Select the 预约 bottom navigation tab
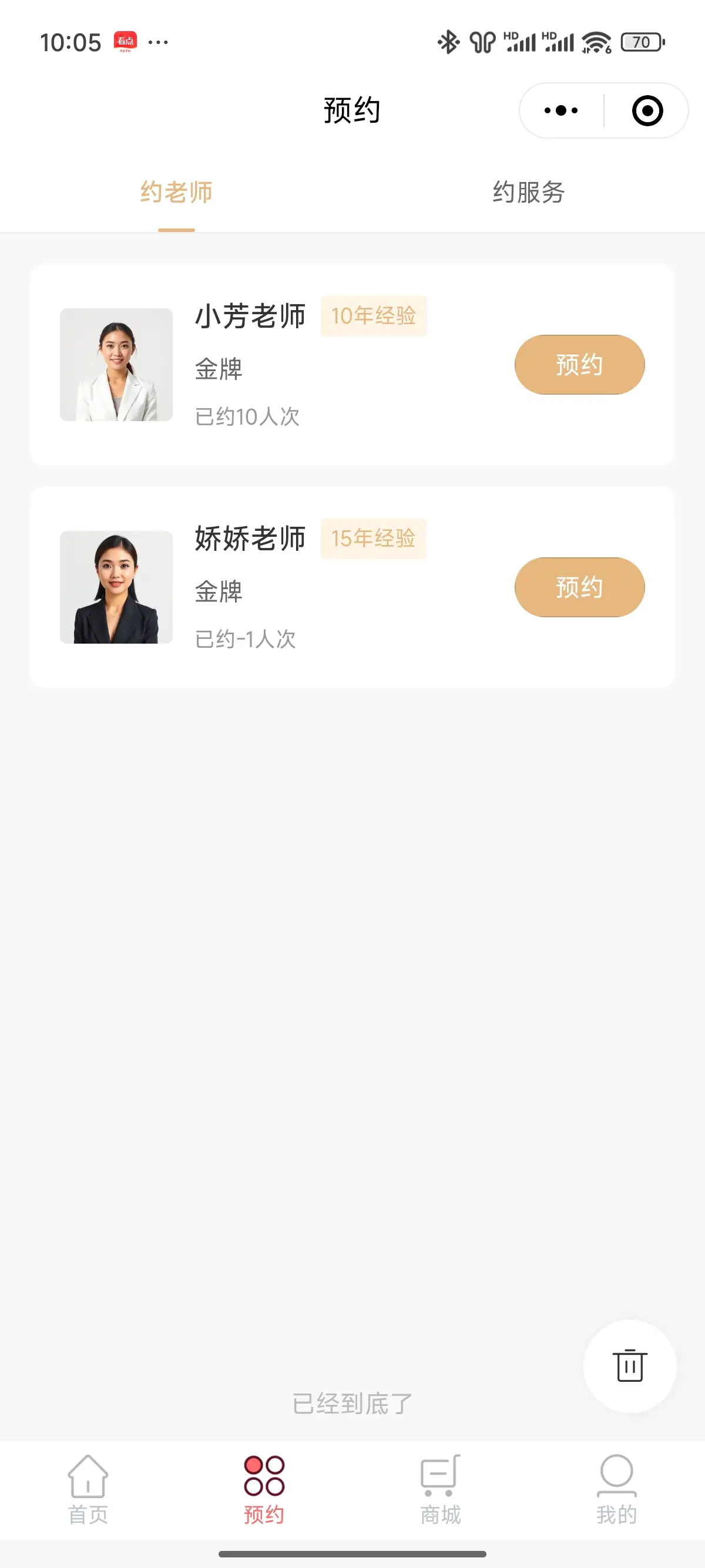This screenshot has width=705, height=1568. point(264,1489)
